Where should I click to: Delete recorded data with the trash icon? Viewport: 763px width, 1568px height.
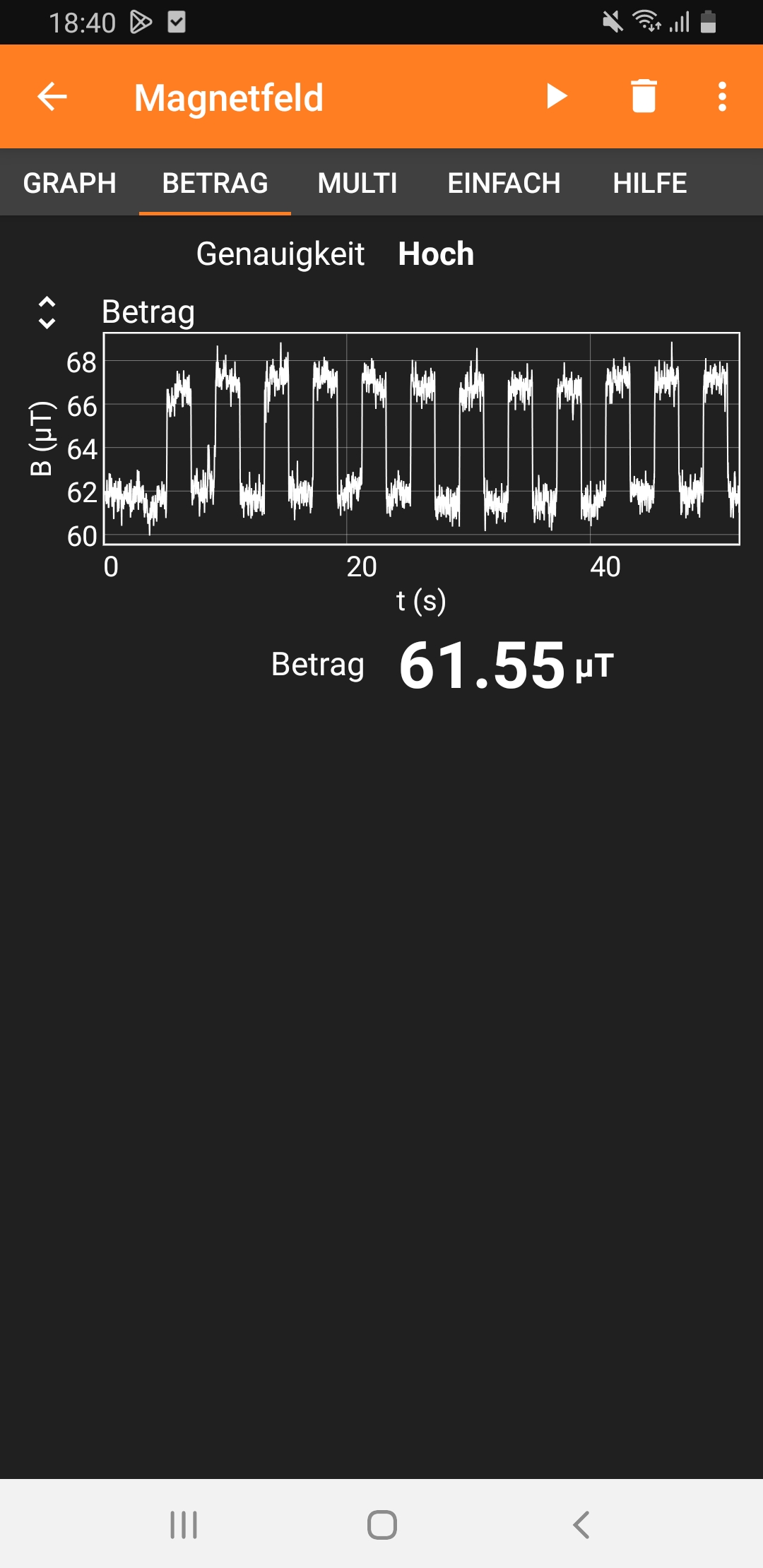[644, 97]
